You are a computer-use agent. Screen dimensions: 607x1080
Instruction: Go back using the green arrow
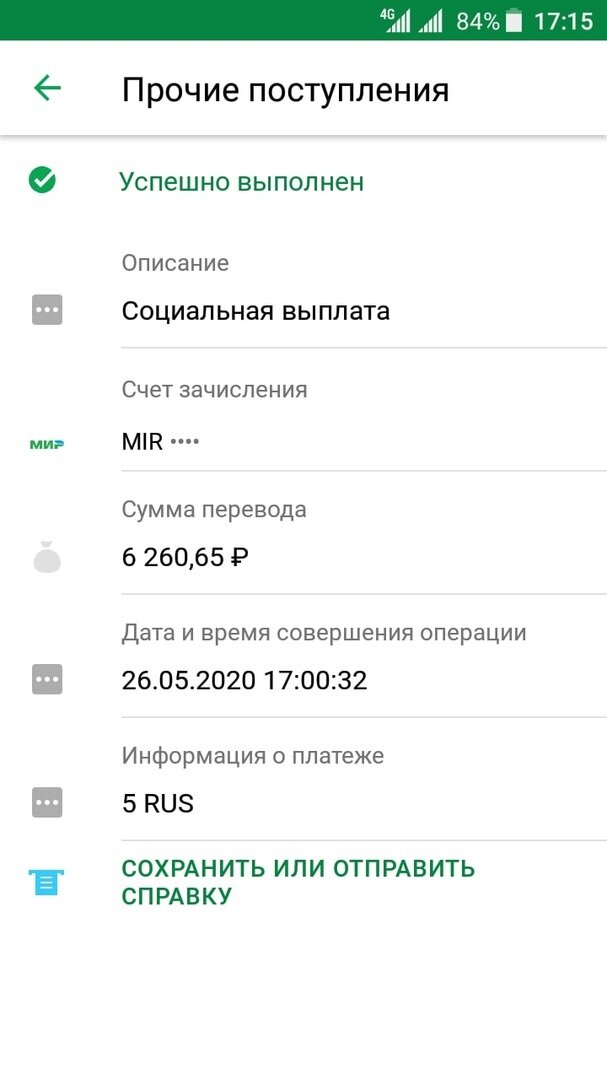[x=48, y=88]
